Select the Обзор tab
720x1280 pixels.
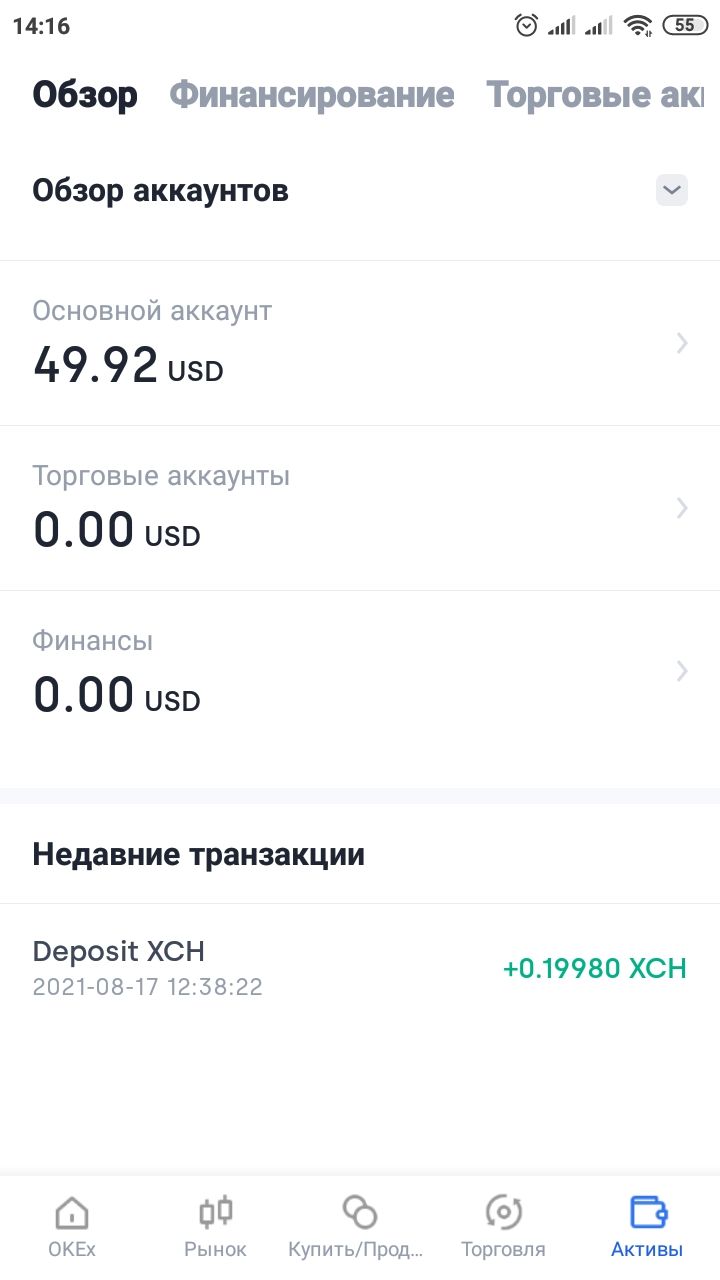(x=85, y=95)
